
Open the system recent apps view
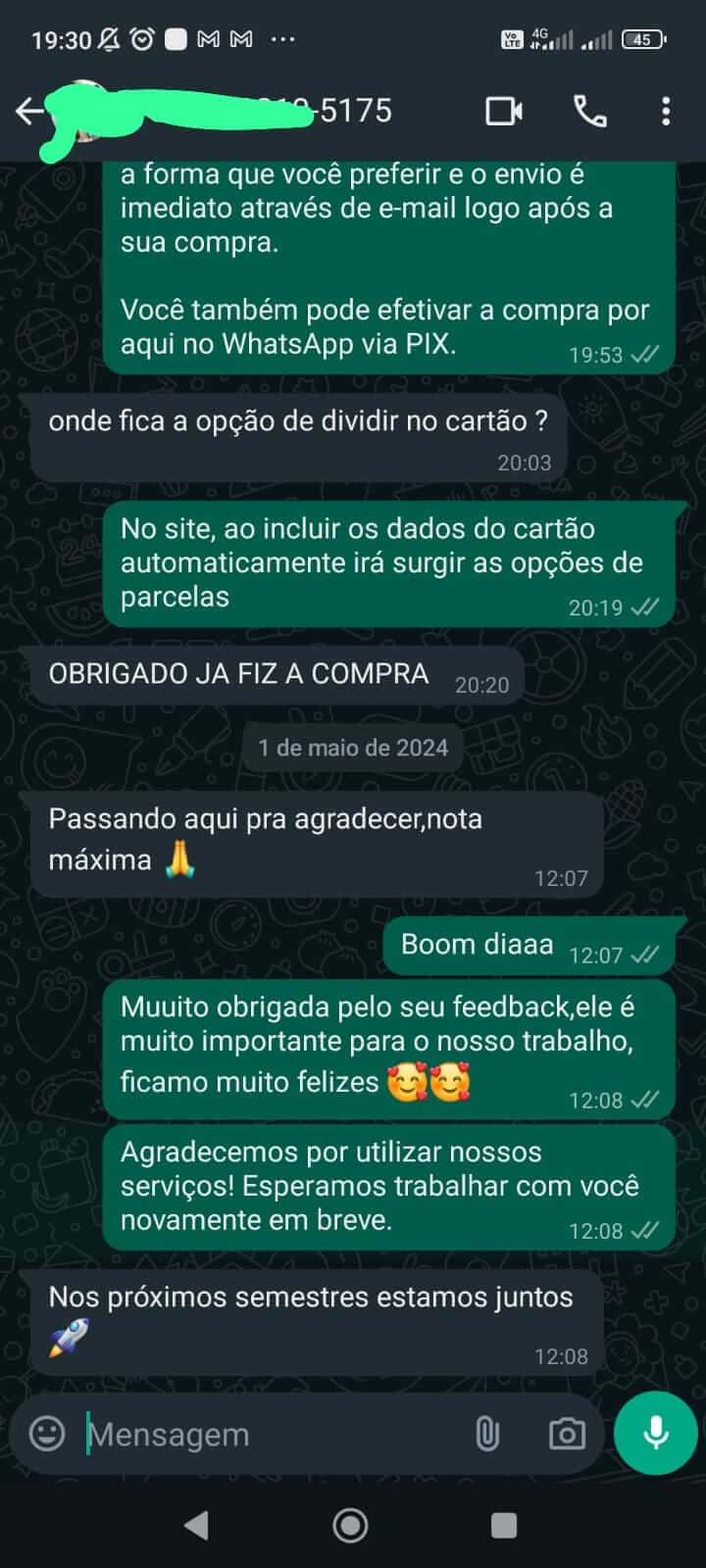(x=504, y=1525)
